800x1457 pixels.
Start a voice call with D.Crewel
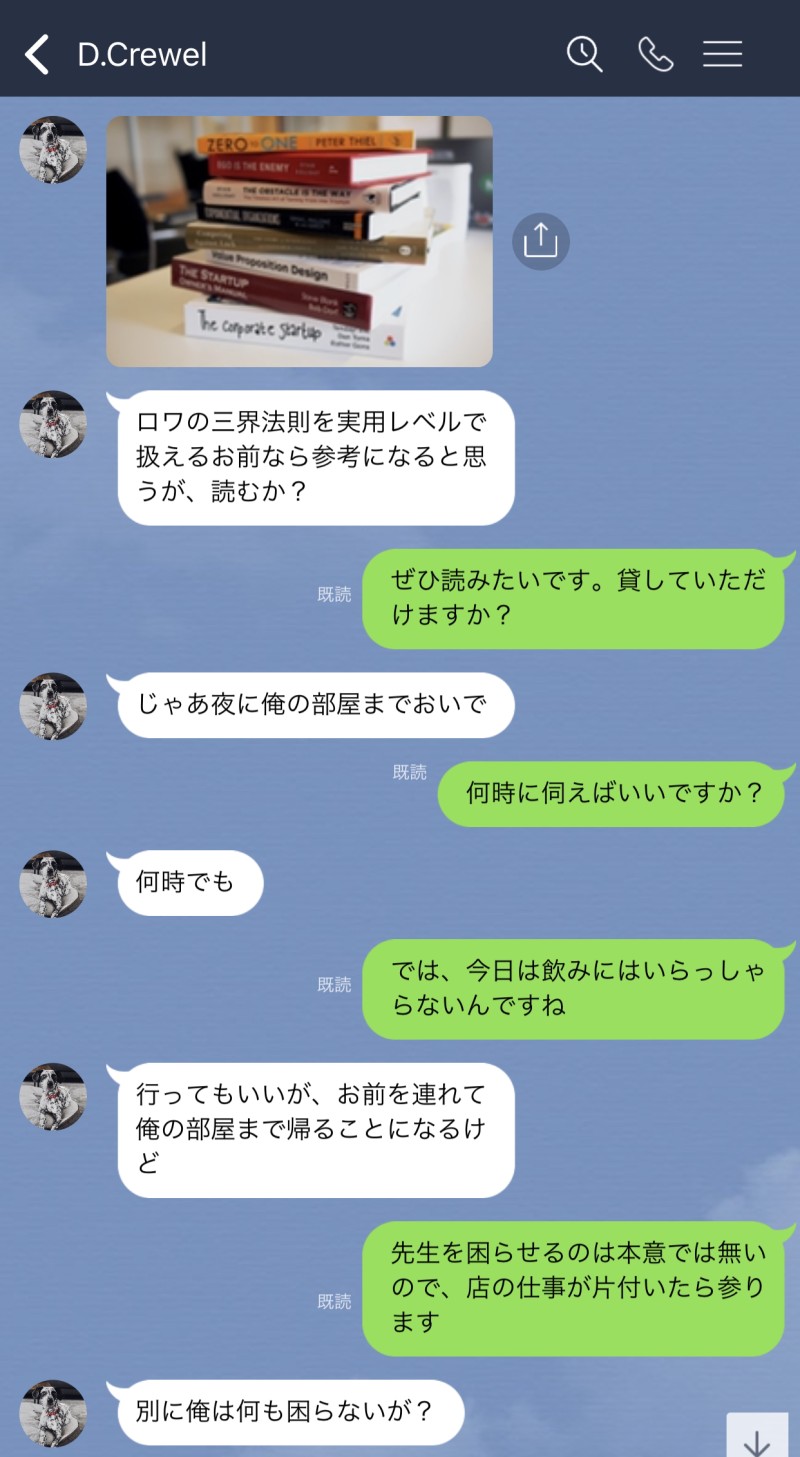coord(655,54)
